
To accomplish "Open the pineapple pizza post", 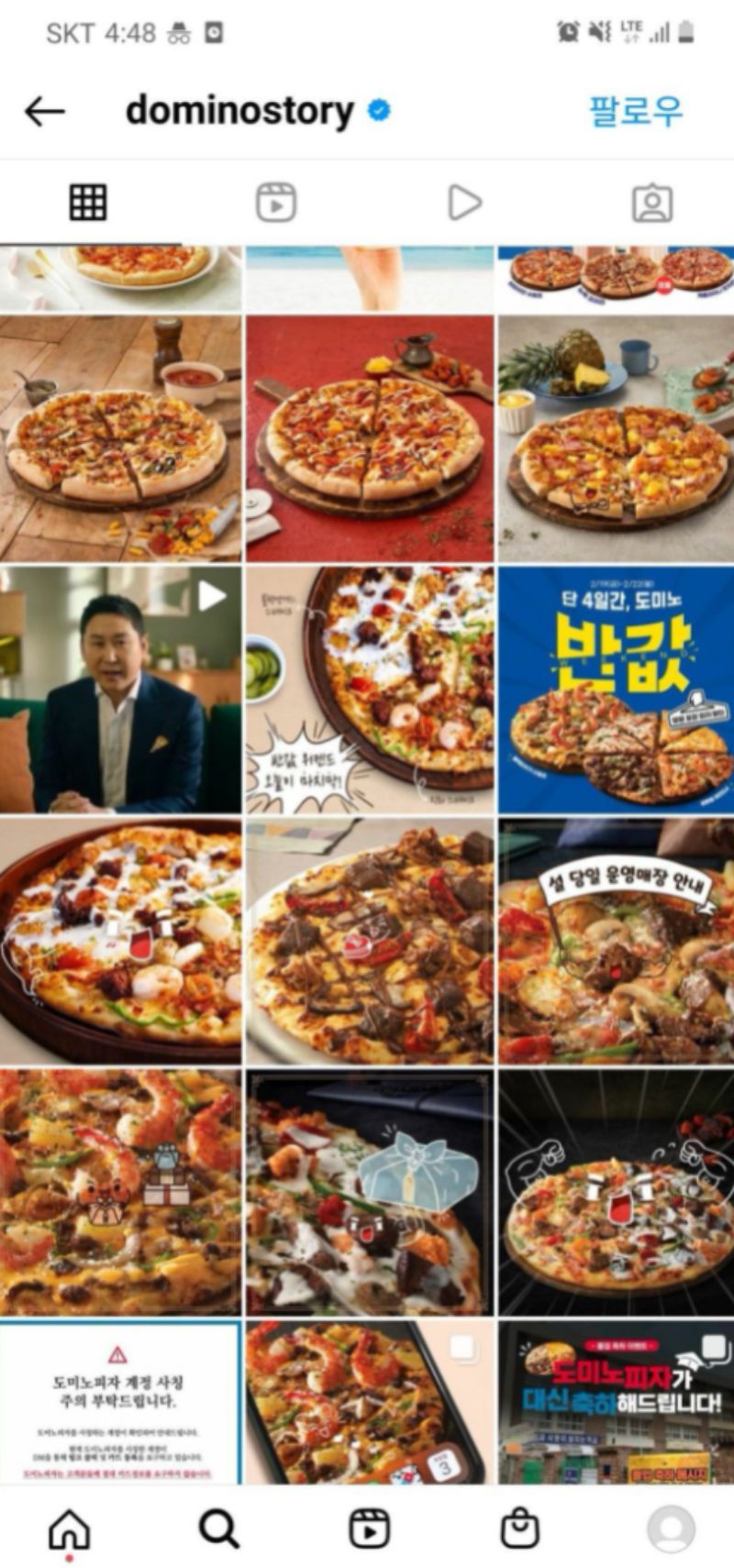I will (x=616, y=438).
